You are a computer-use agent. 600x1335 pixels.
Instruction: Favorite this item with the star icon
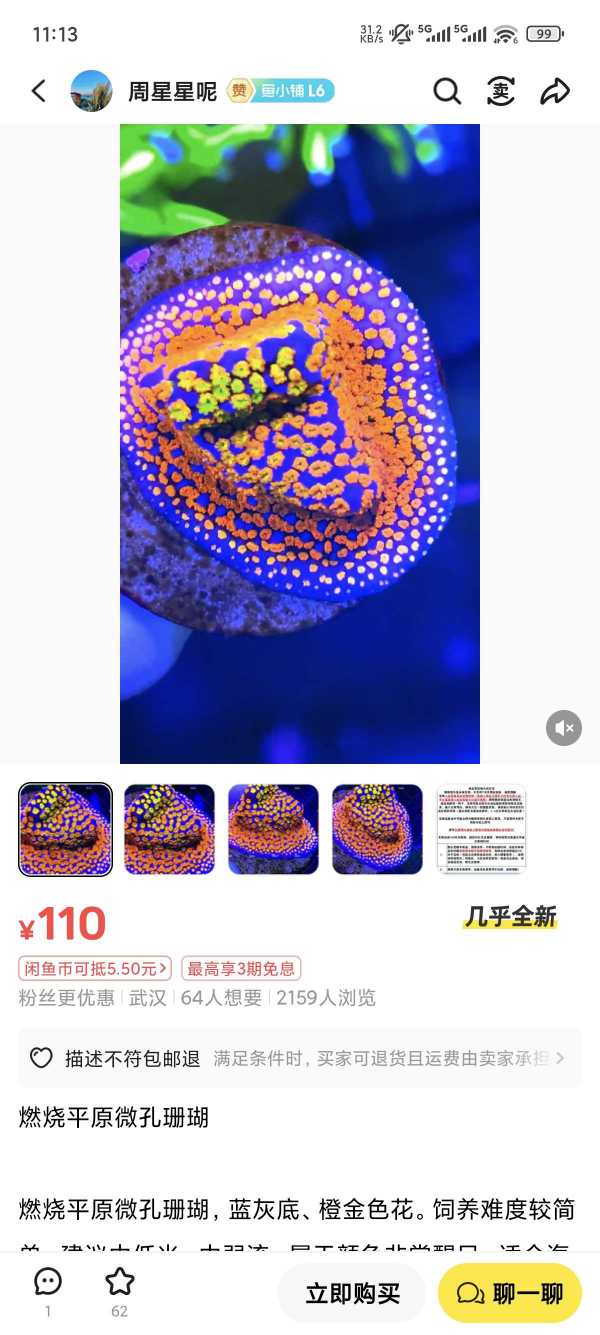pyautogui.click(x=119, y=1290)
